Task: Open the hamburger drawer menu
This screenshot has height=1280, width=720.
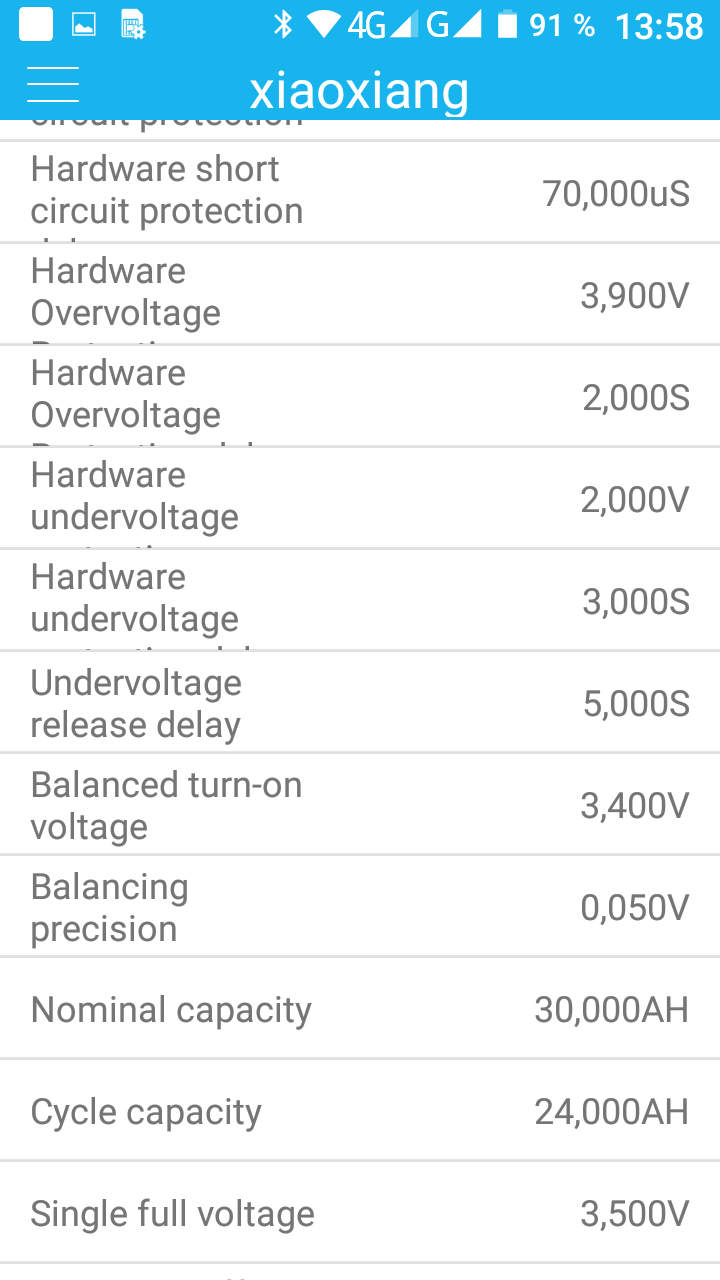Action: [x=53, y=85]
